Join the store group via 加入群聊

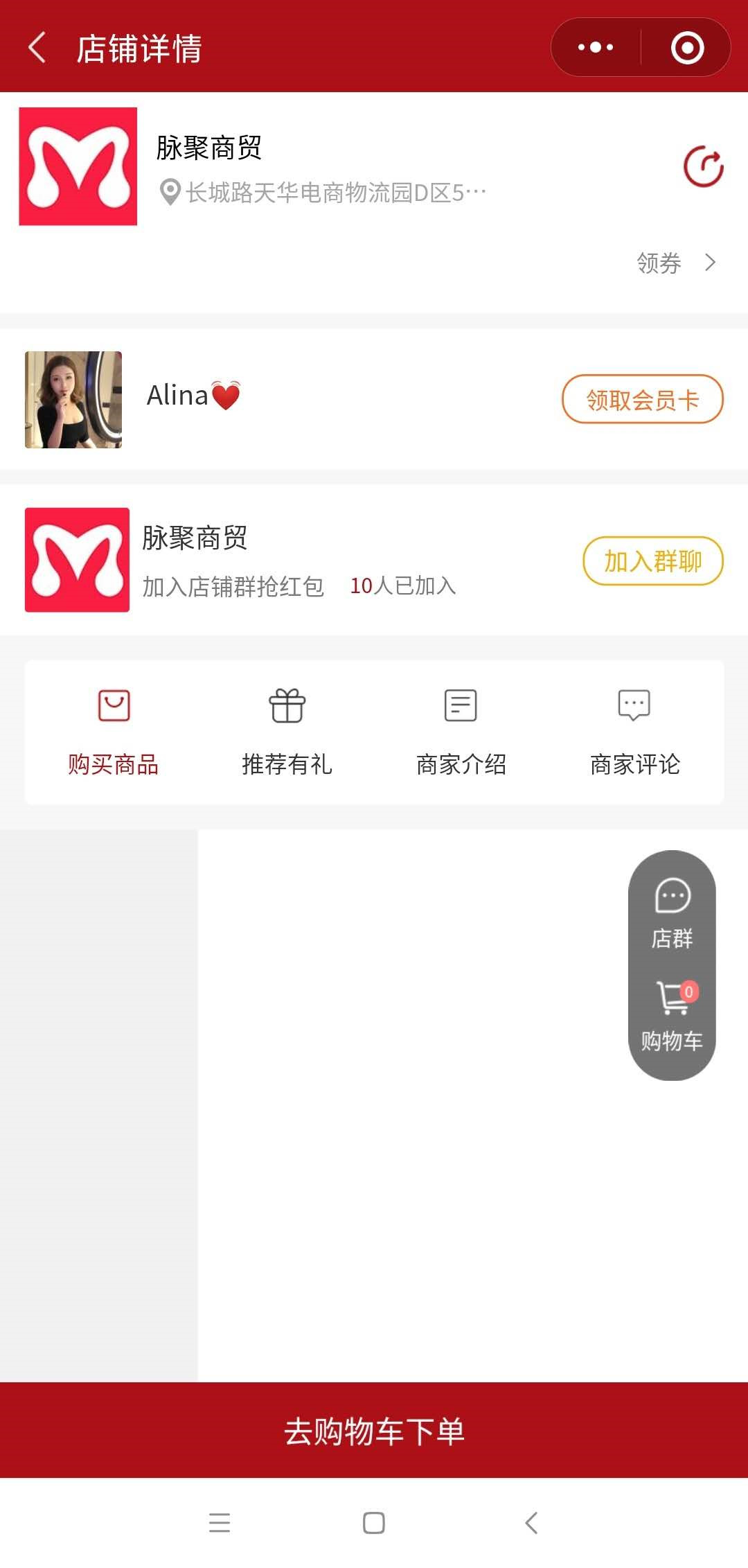[652, 561]
